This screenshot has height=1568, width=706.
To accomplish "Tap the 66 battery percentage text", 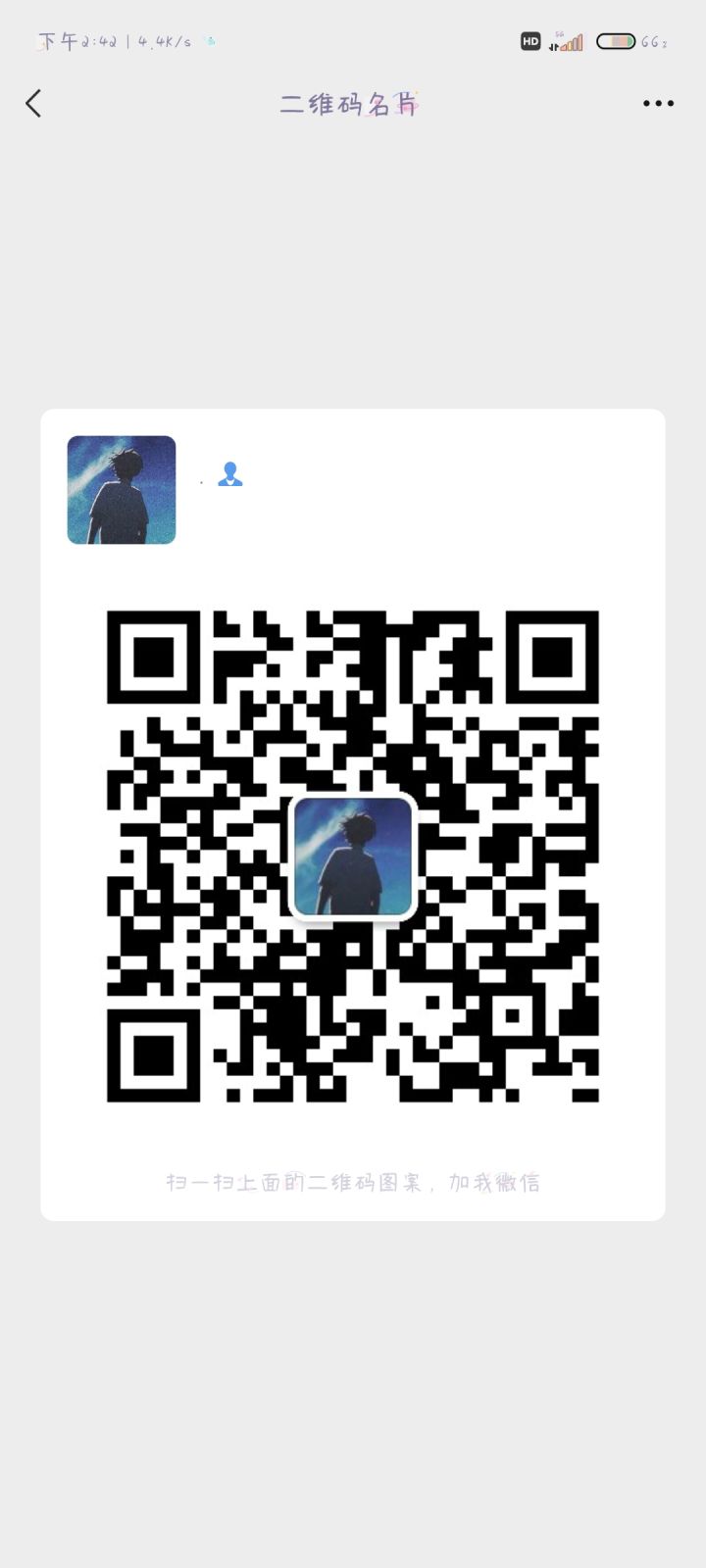I will (652, 43).
